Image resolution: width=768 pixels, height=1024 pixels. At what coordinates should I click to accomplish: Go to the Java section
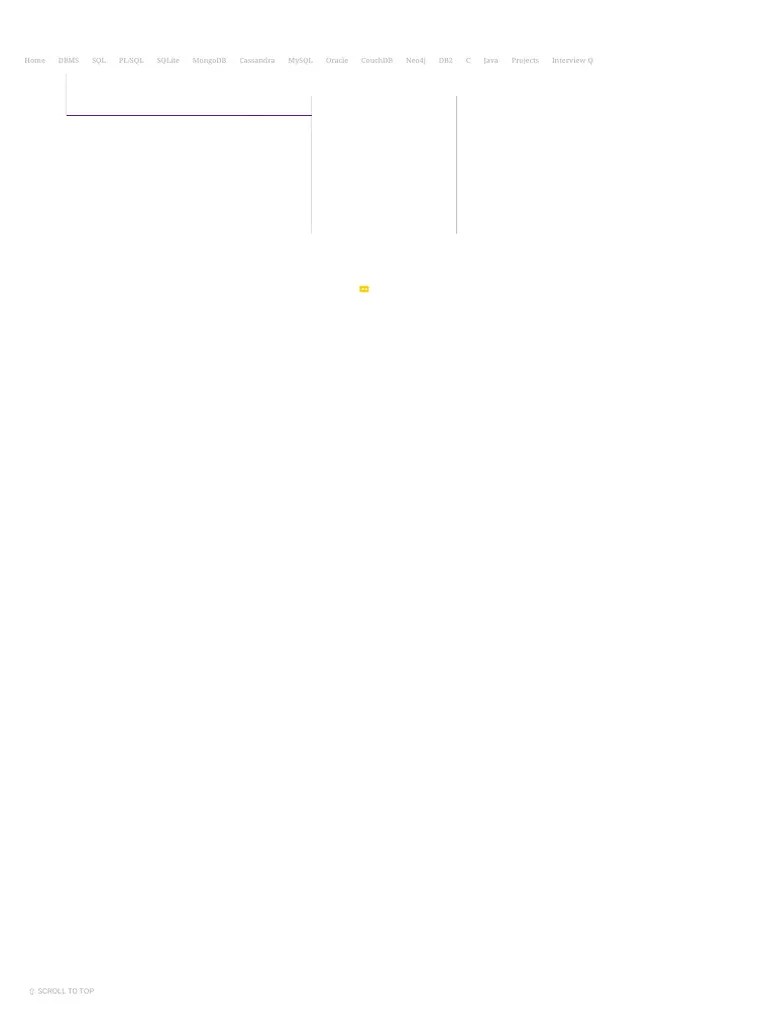pyautogui.click(x=490, y=61)
